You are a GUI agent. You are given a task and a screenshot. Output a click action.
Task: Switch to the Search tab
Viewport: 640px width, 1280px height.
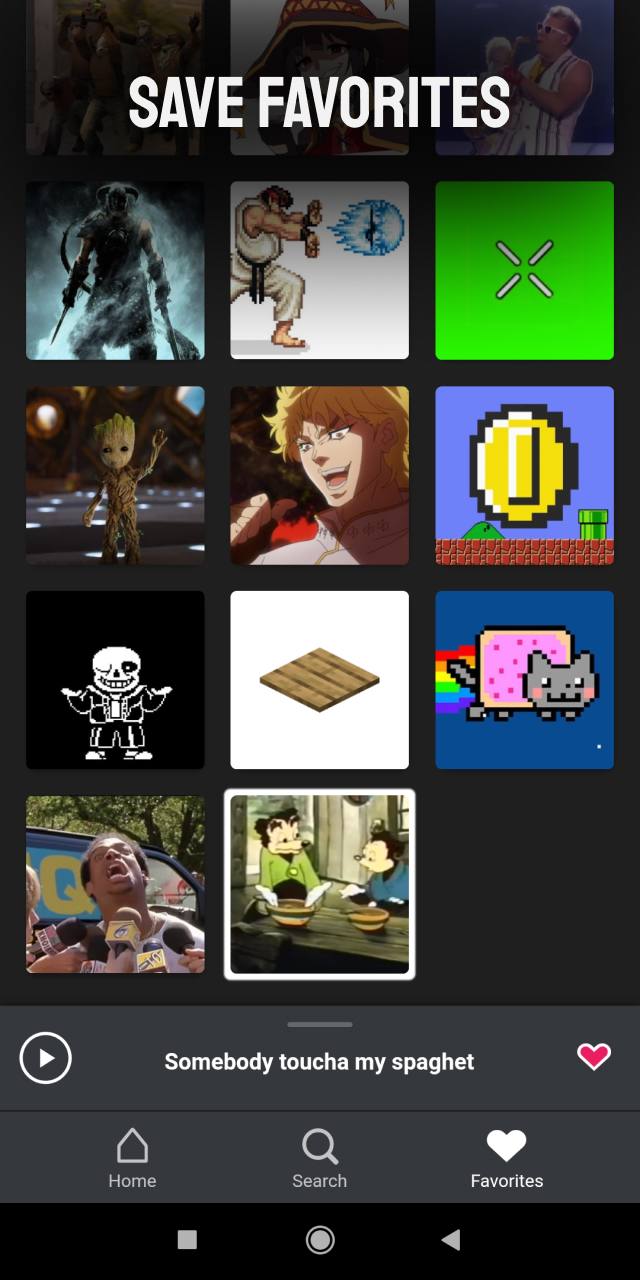click(319, 1158)
